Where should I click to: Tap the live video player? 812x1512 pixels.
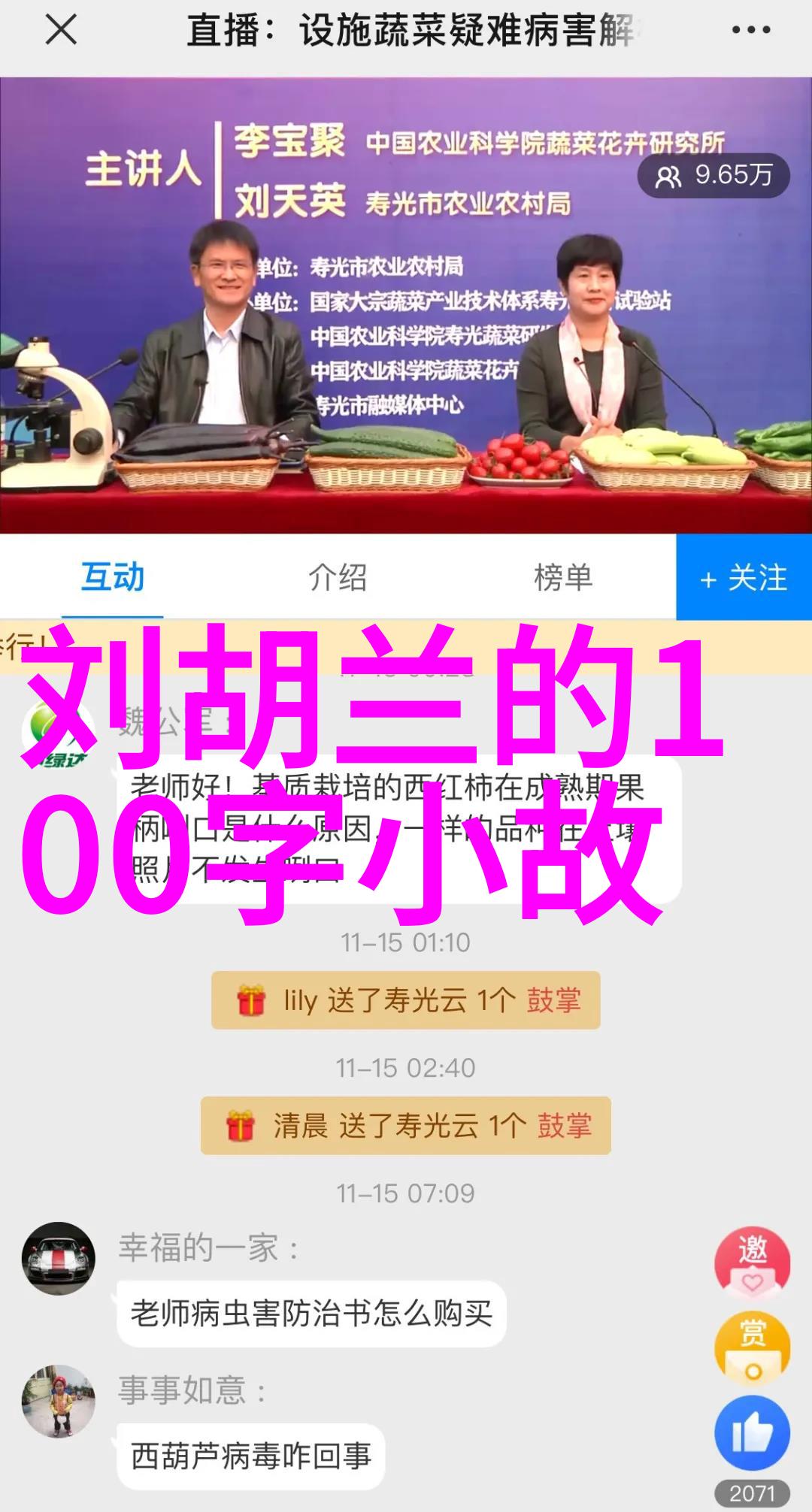pos(406,304)
